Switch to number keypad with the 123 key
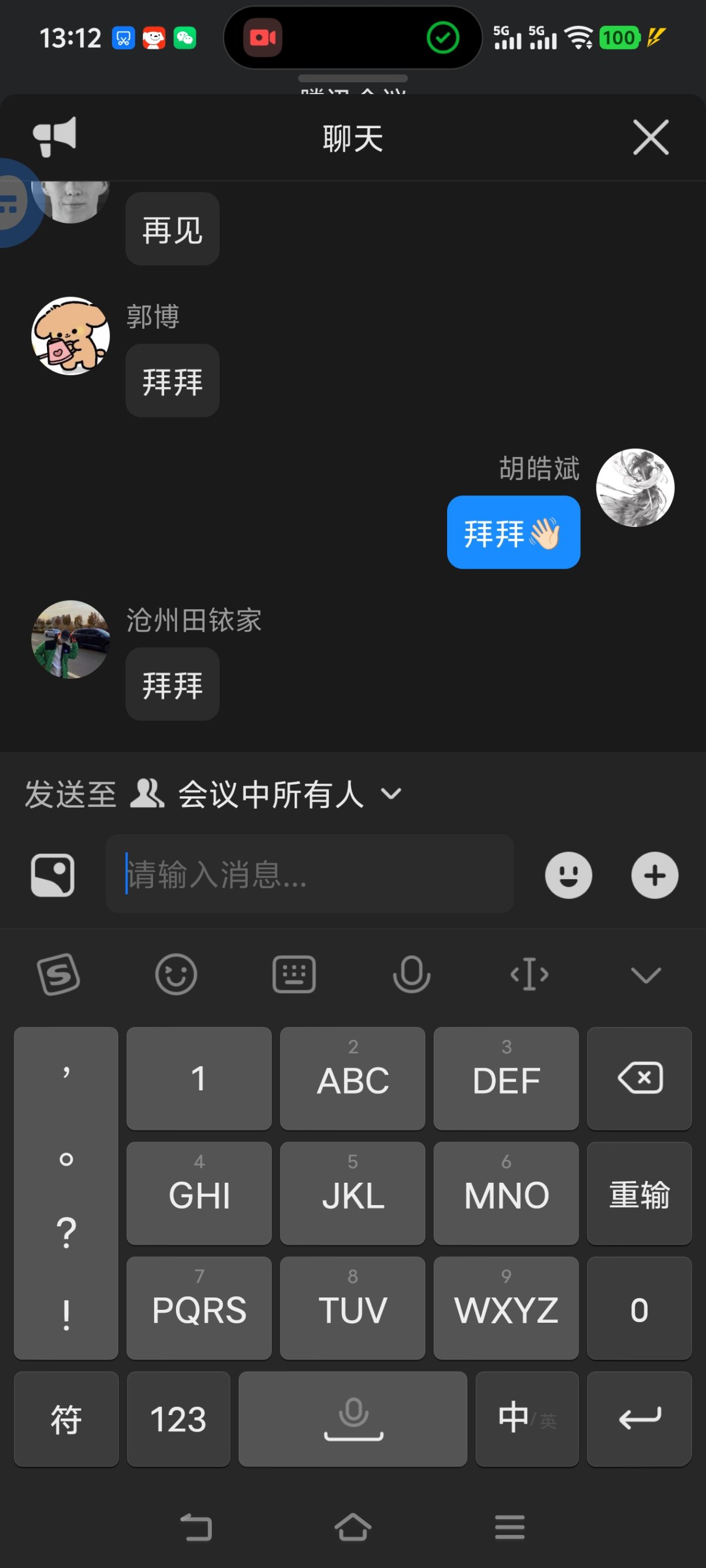Image resolution: width=706 pixels, height=1568 pixels. (178, 1419)
